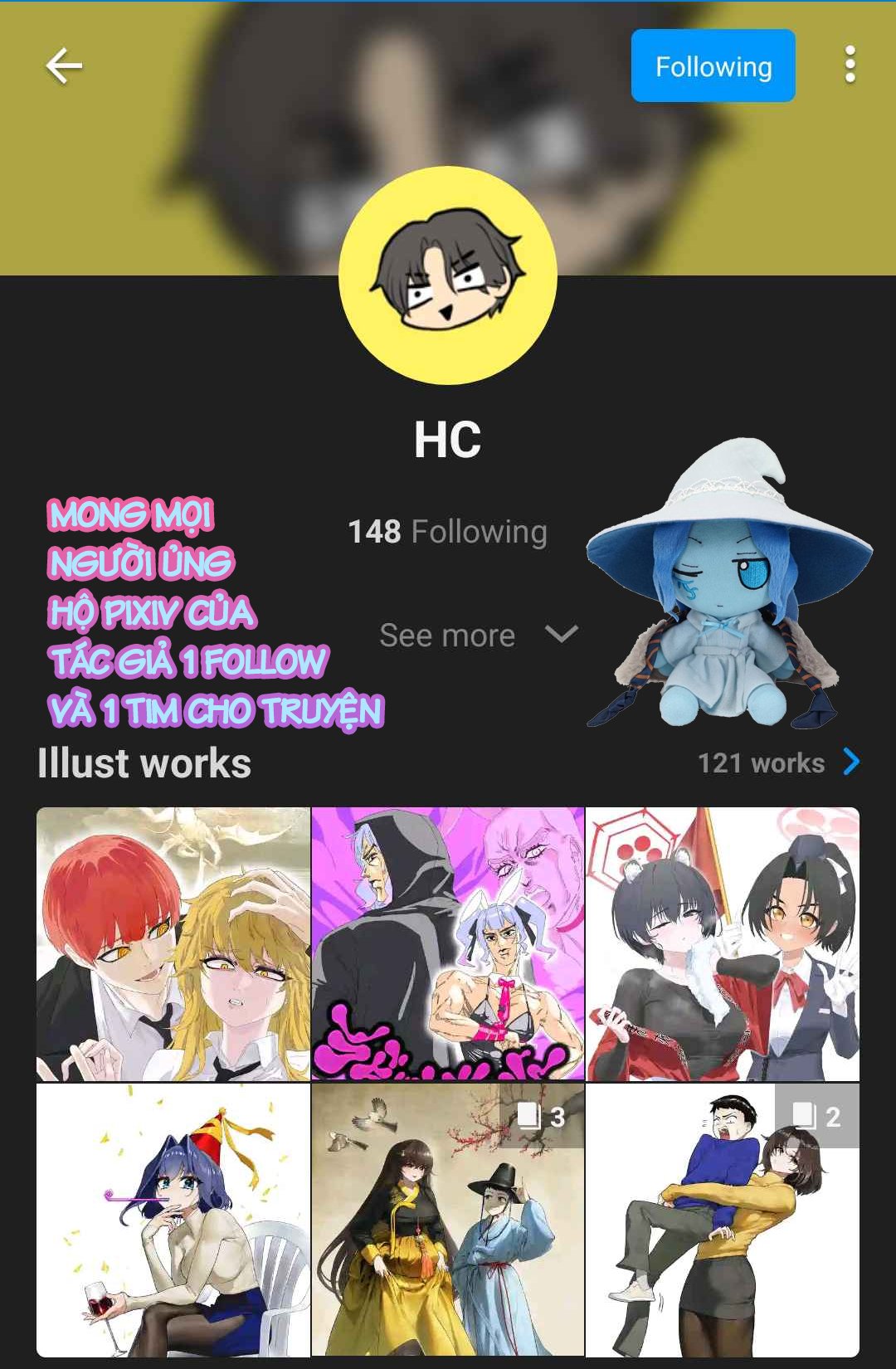The width and height of the screenshot is (896, 1369).
Task: Open all 121 illust works
Action: click(778, 762)
